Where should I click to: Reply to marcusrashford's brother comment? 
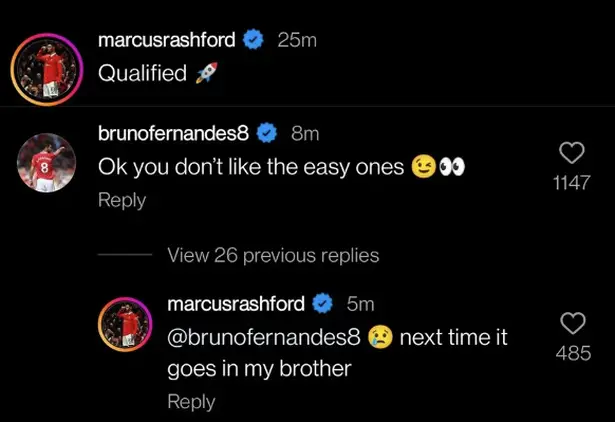click(190, 401)
